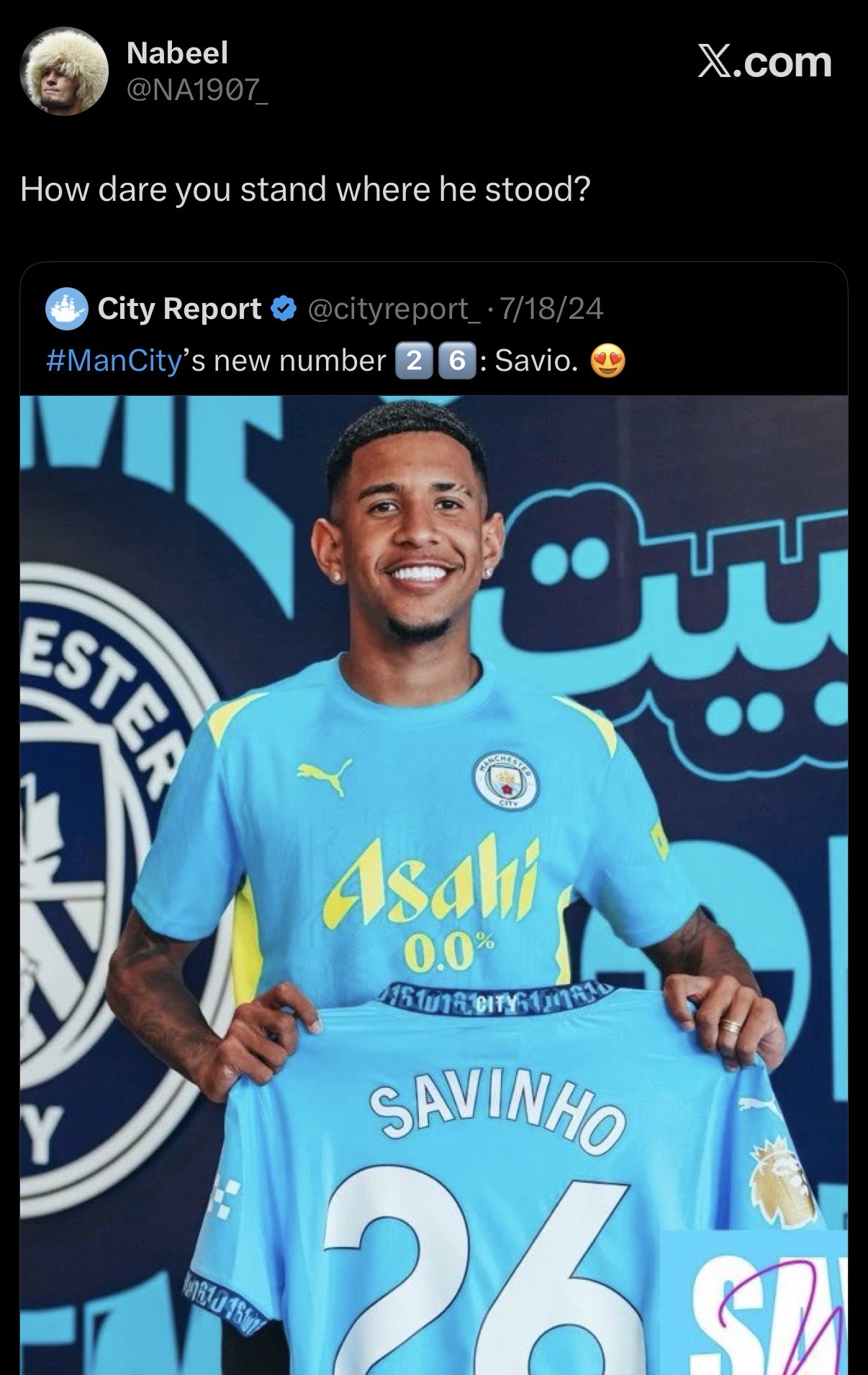868x1375 pixels.
Task: Open the @NA1907_ profile handle
Action: click(196, 89)
